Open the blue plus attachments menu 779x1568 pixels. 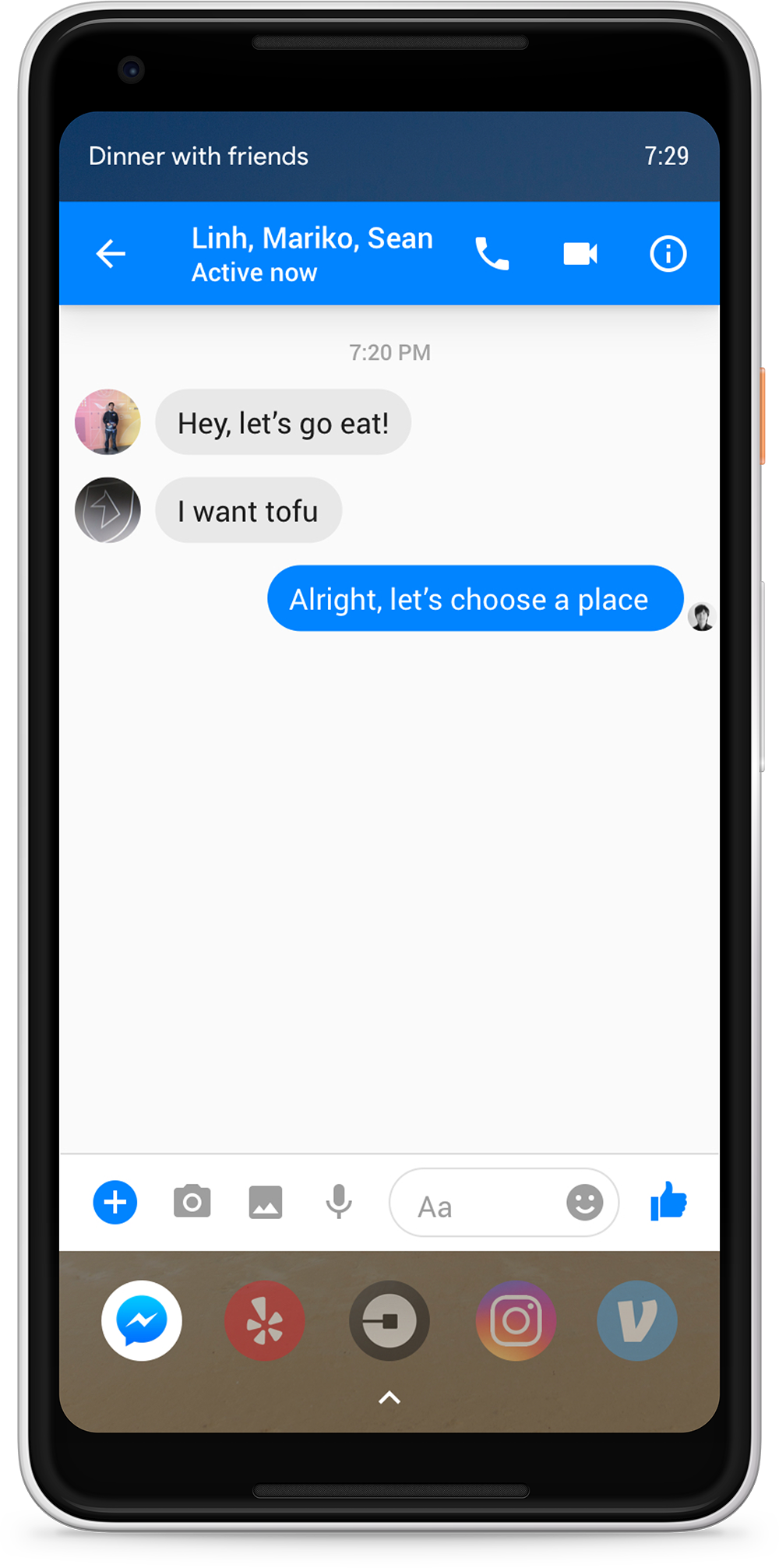(x=115, y=1202)
